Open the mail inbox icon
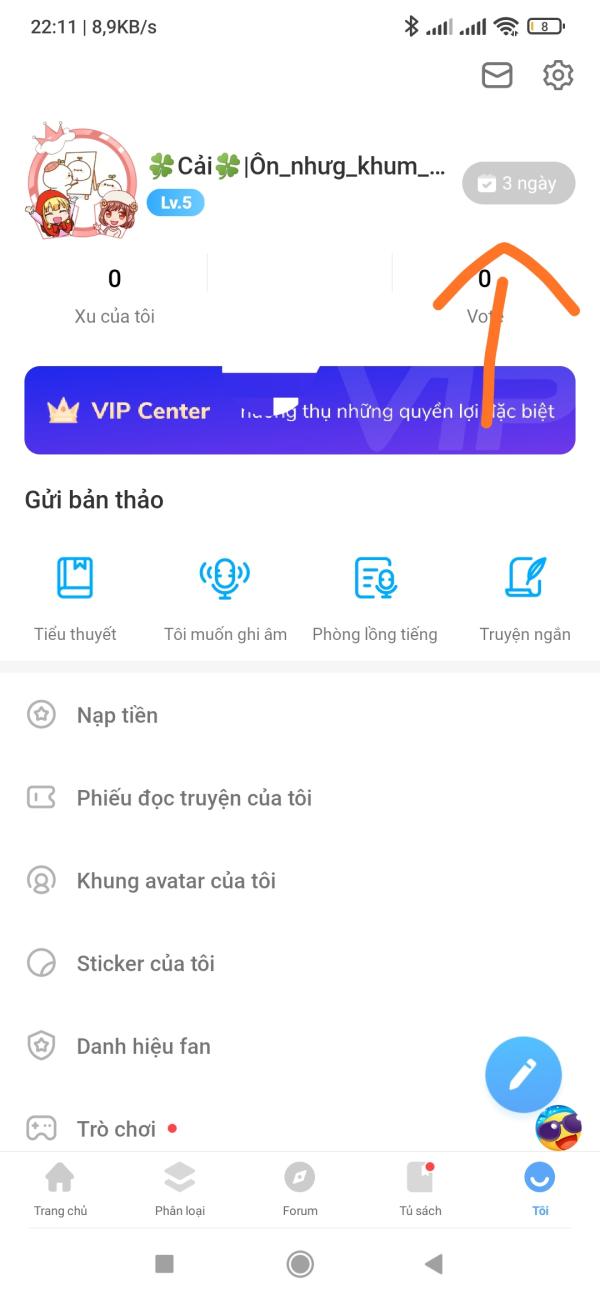Viewport: 600px width, 1300px height. tap(497, 75)
